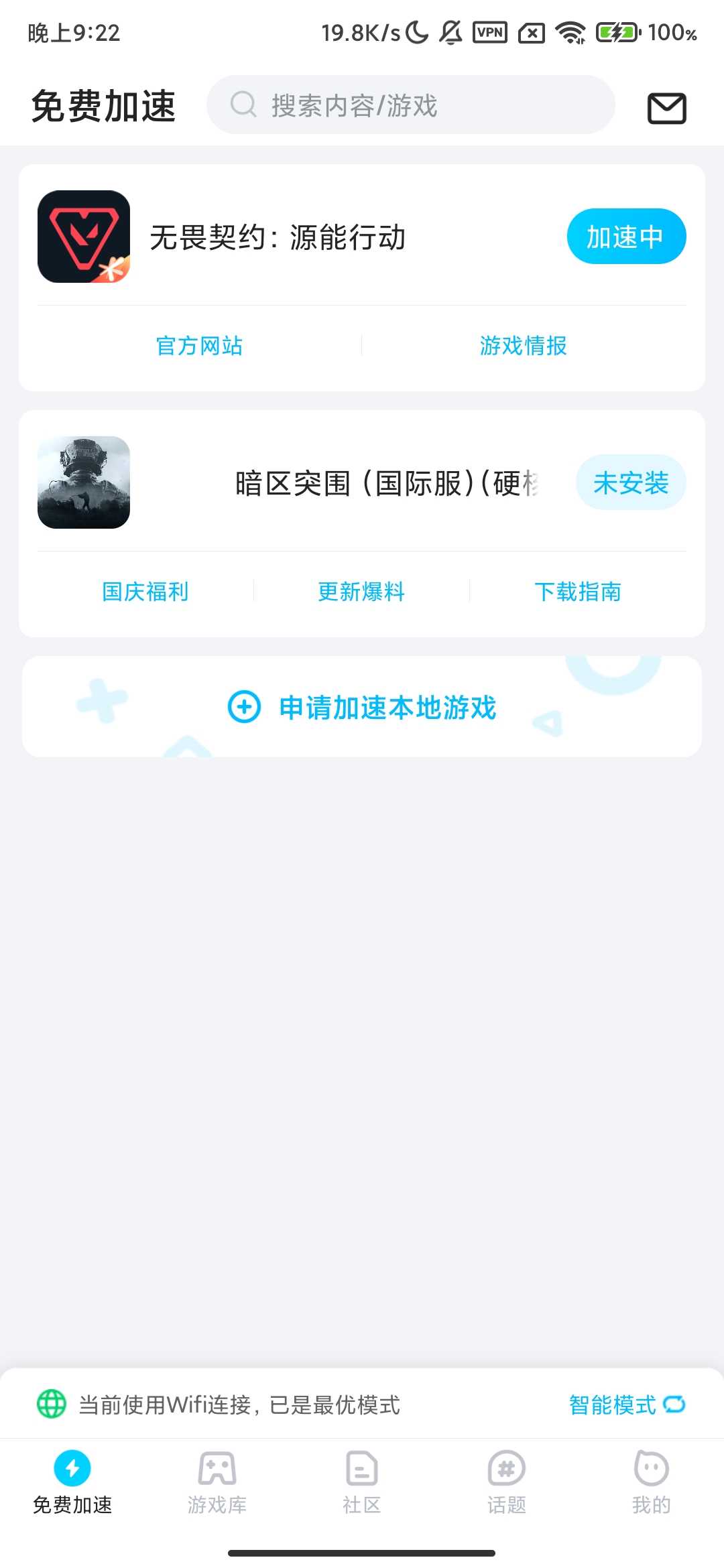The image size is (724, 1568).
Task: Open the mail envelope icon
Action: click(x=666, y=108)
